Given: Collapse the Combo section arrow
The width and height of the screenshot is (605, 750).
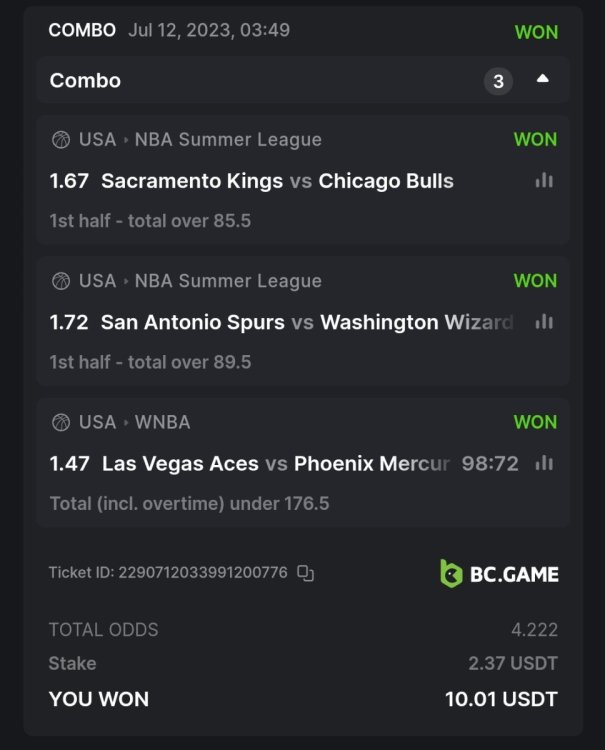Looking at the screenshot, I should (542, 79).
